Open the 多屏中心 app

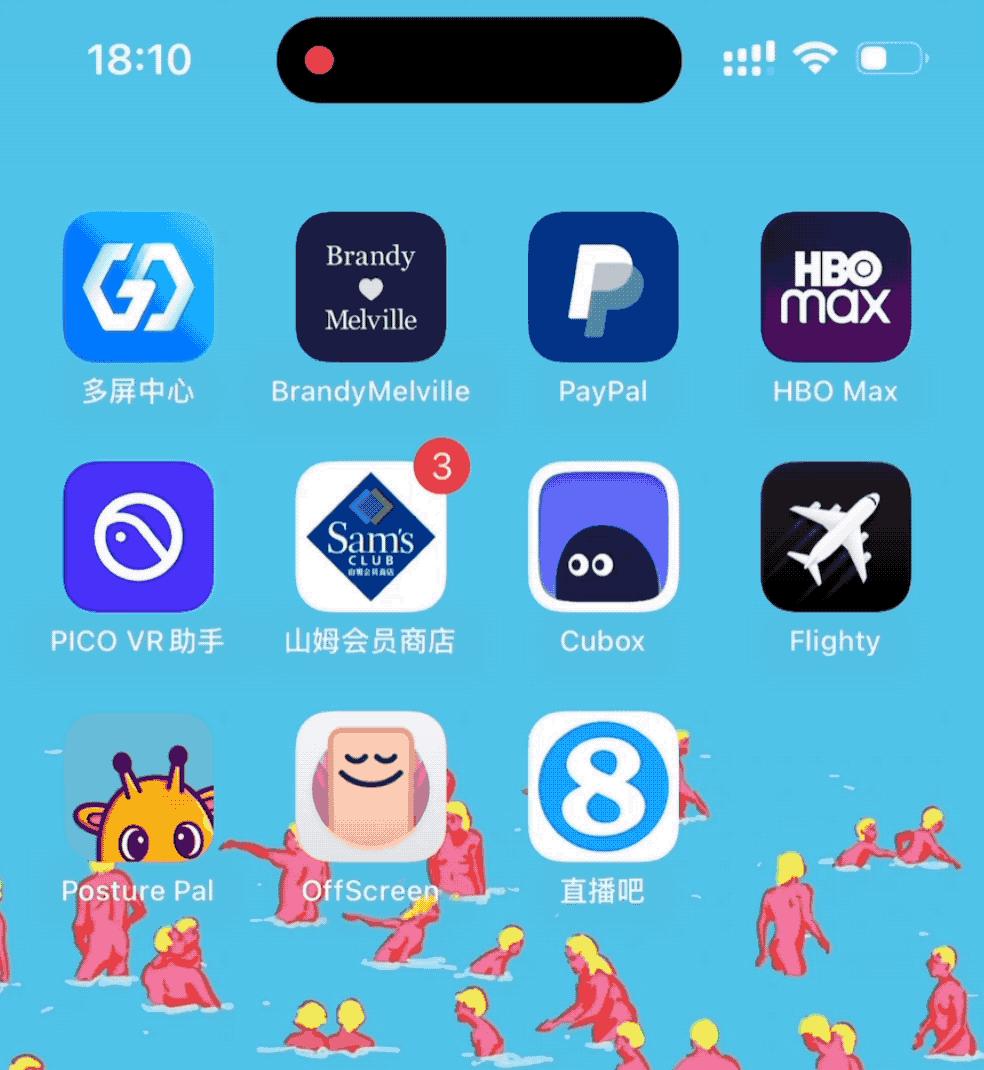click(138, 287)
